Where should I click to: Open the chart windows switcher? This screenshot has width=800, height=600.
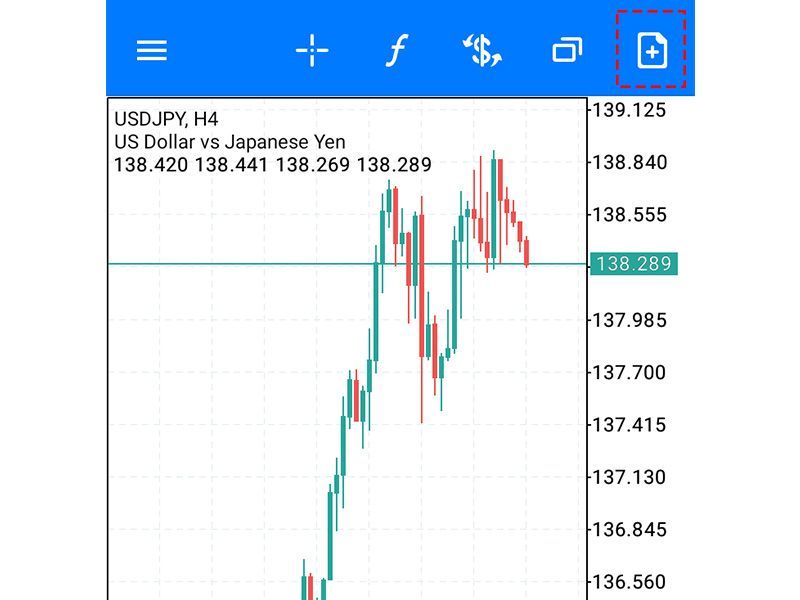[567, 51]
